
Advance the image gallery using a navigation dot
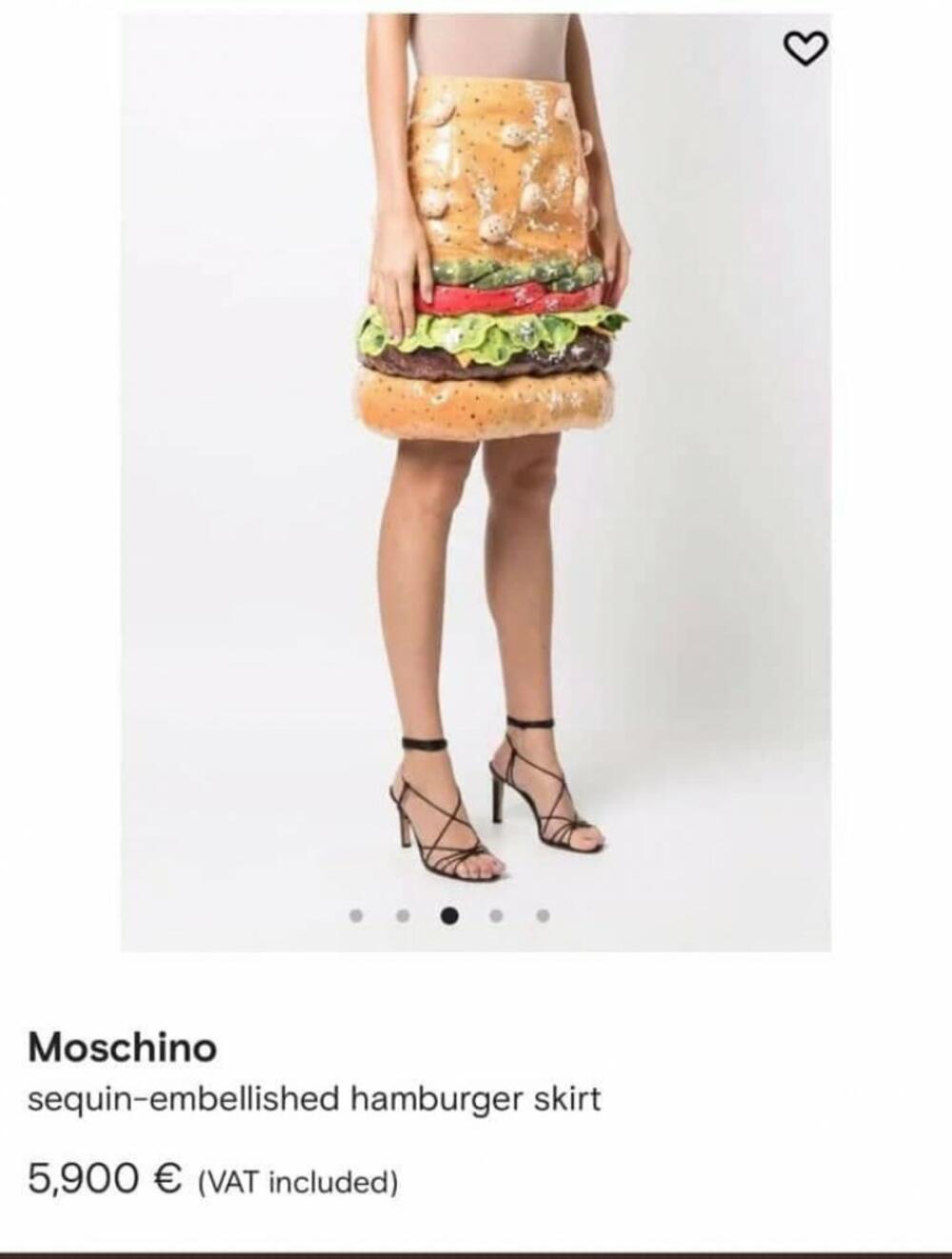click(x=496, y=916)
